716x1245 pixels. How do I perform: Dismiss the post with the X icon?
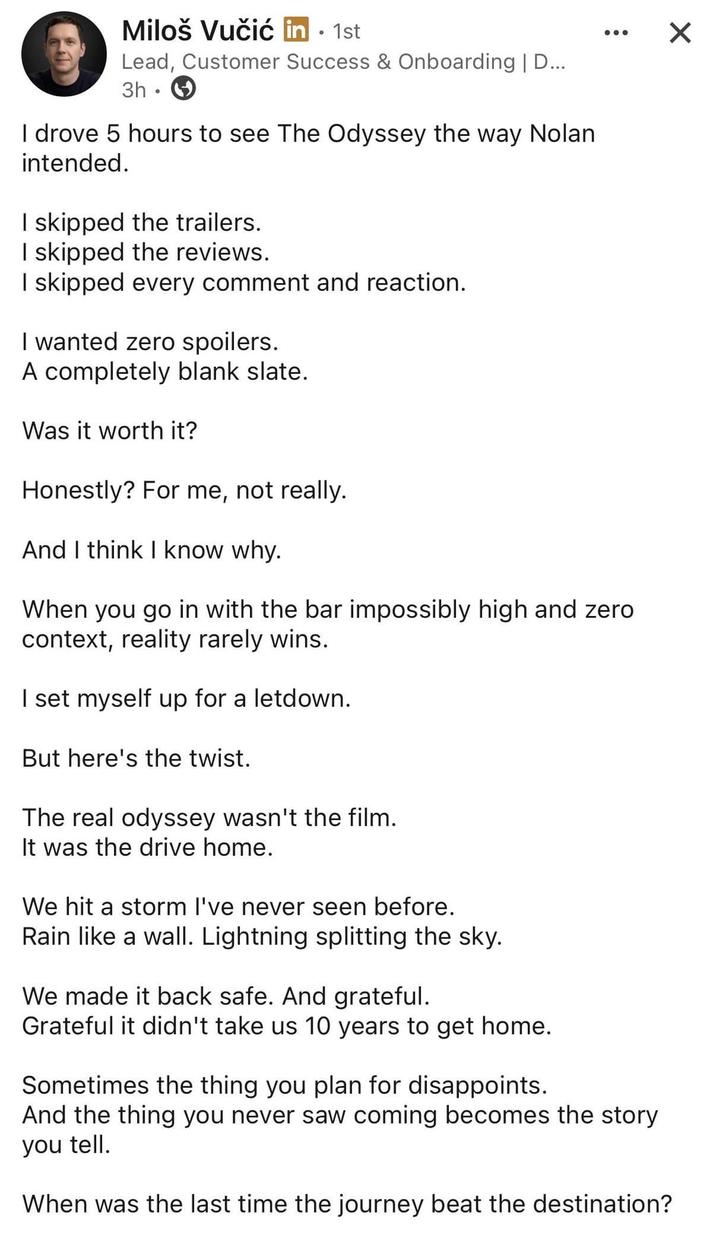680,33
